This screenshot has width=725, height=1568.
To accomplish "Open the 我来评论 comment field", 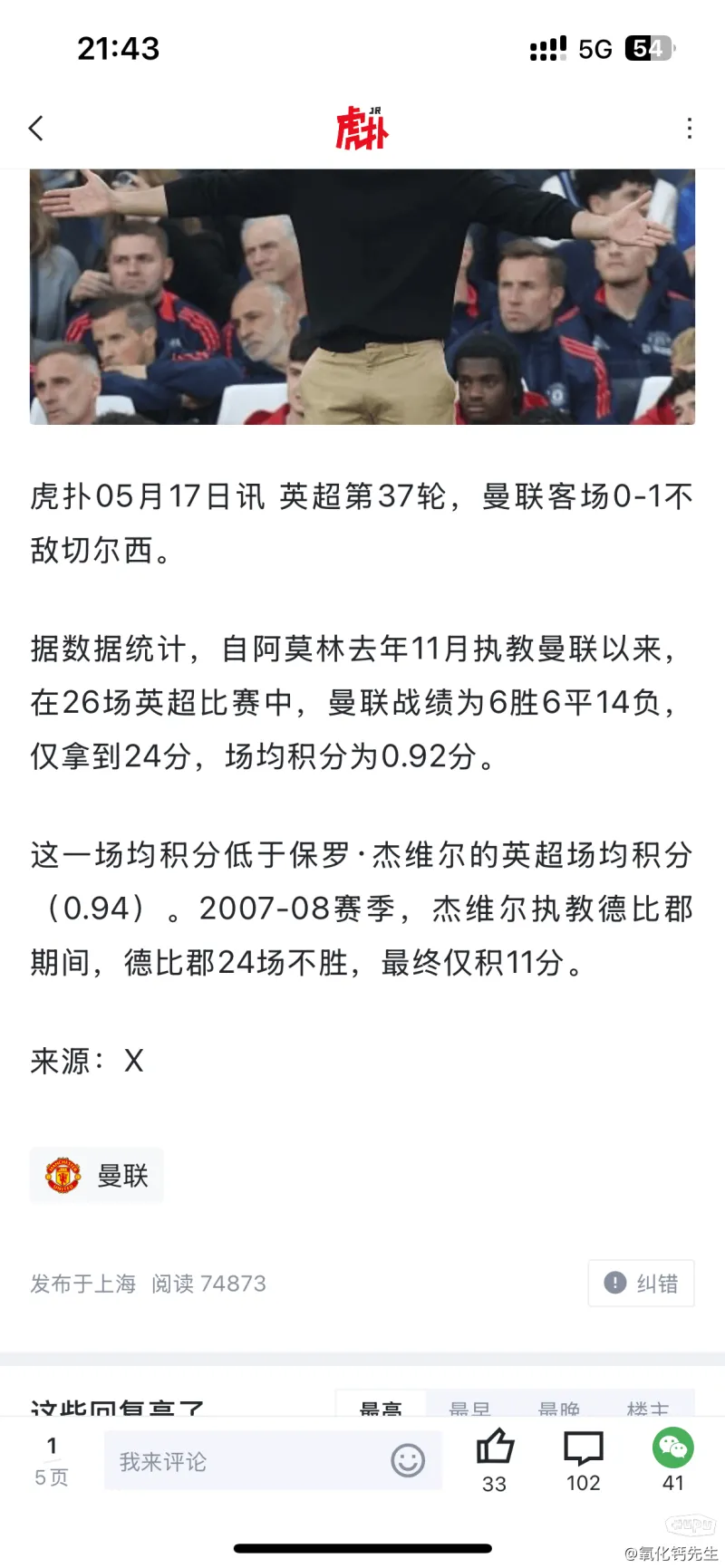I will click(x=273, y=1460).
